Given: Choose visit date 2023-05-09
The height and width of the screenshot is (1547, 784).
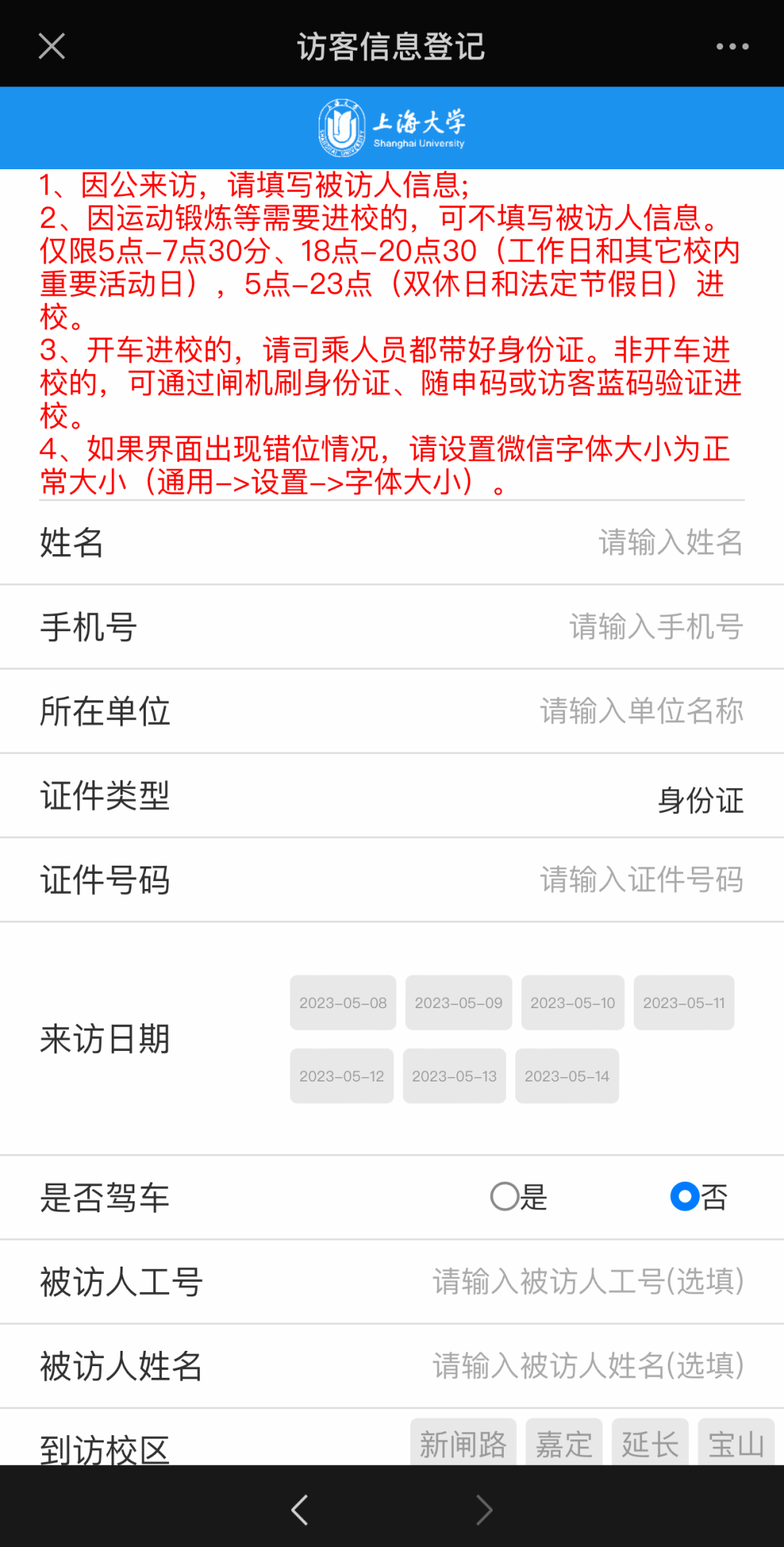Looking at the screenshot, I should (458, 1003).
